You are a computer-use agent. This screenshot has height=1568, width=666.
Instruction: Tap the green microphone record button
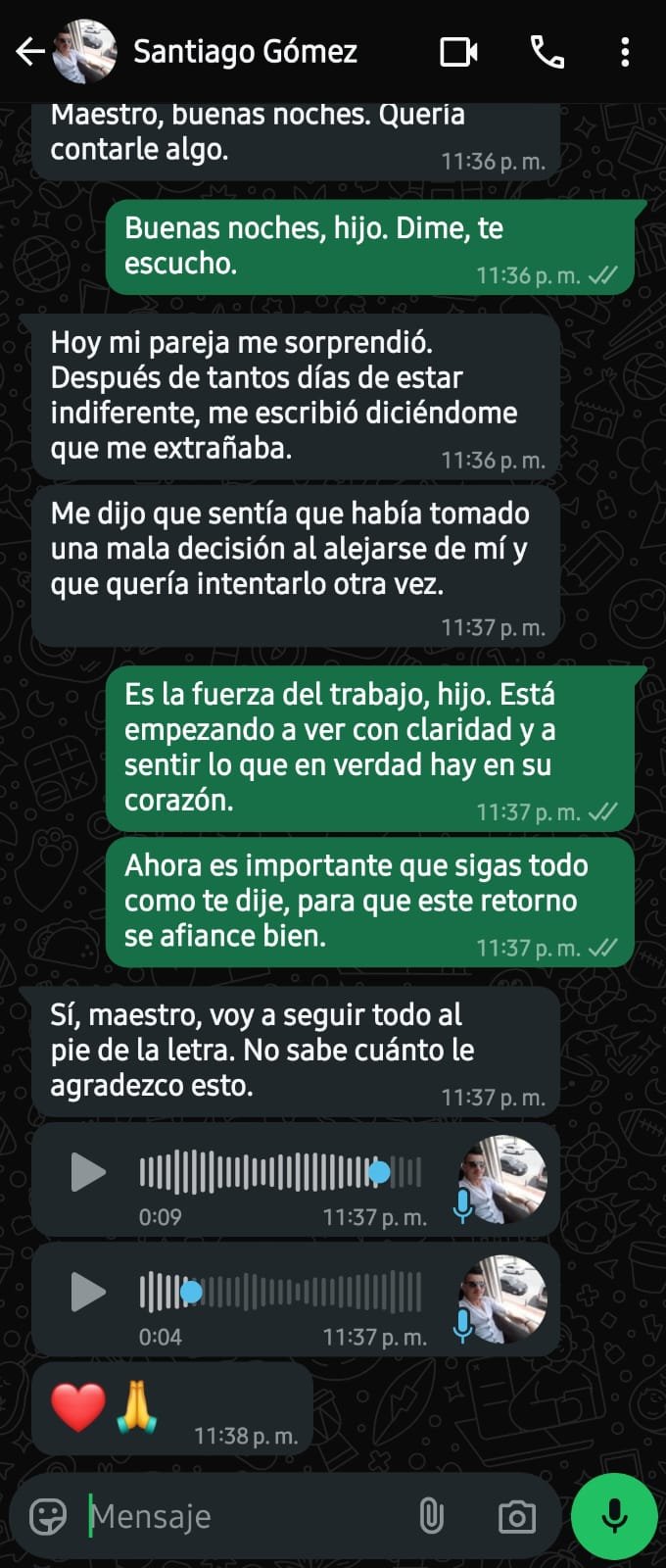[x=614, y=1516]
